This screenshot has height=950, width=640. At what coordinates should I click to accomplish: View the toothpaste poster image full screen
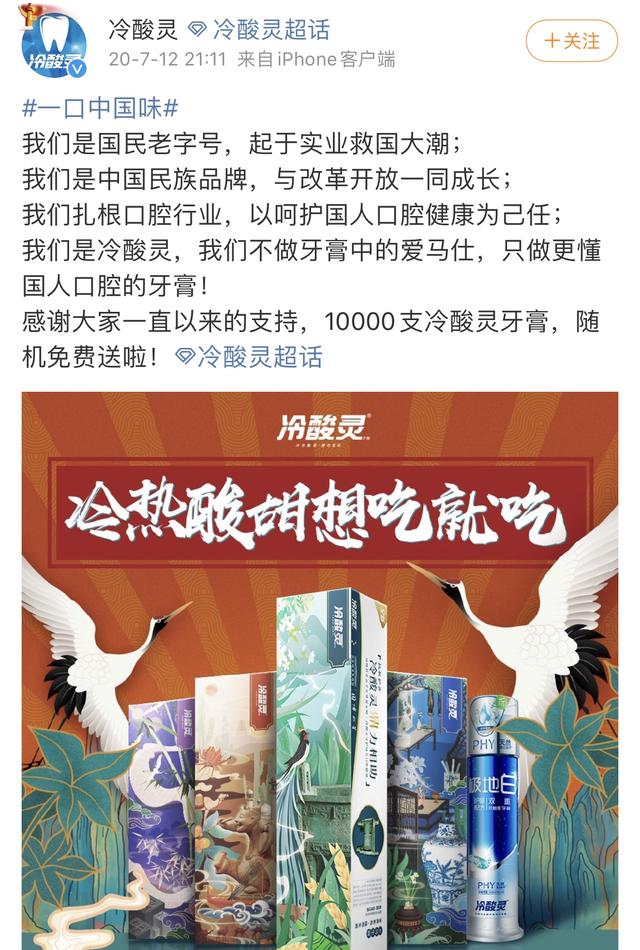[x=320, y=670]
